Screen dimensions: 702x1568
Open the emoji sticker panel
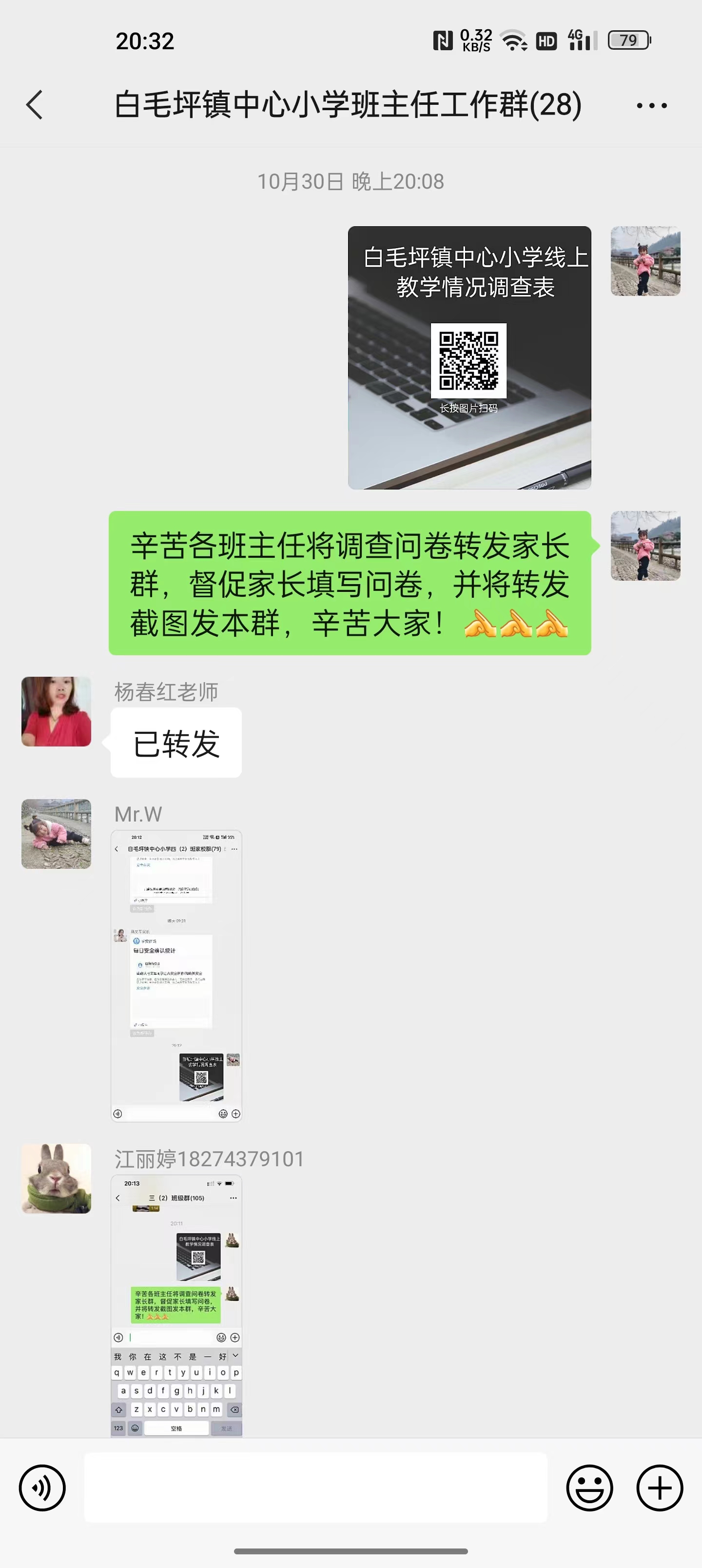click(x=589, y=1488)
